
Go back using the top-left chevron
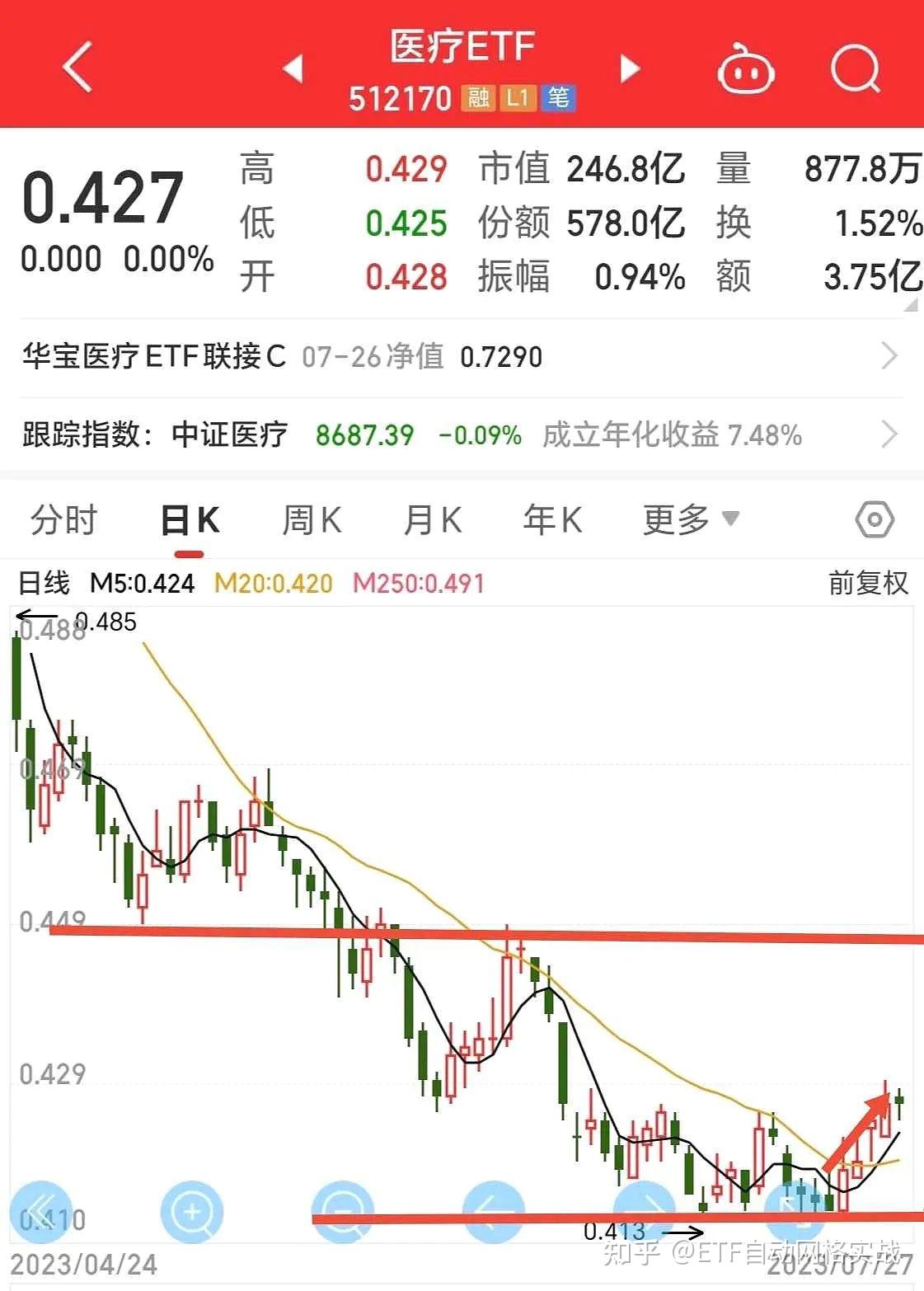pyautogui.click(x=77, y=70)
